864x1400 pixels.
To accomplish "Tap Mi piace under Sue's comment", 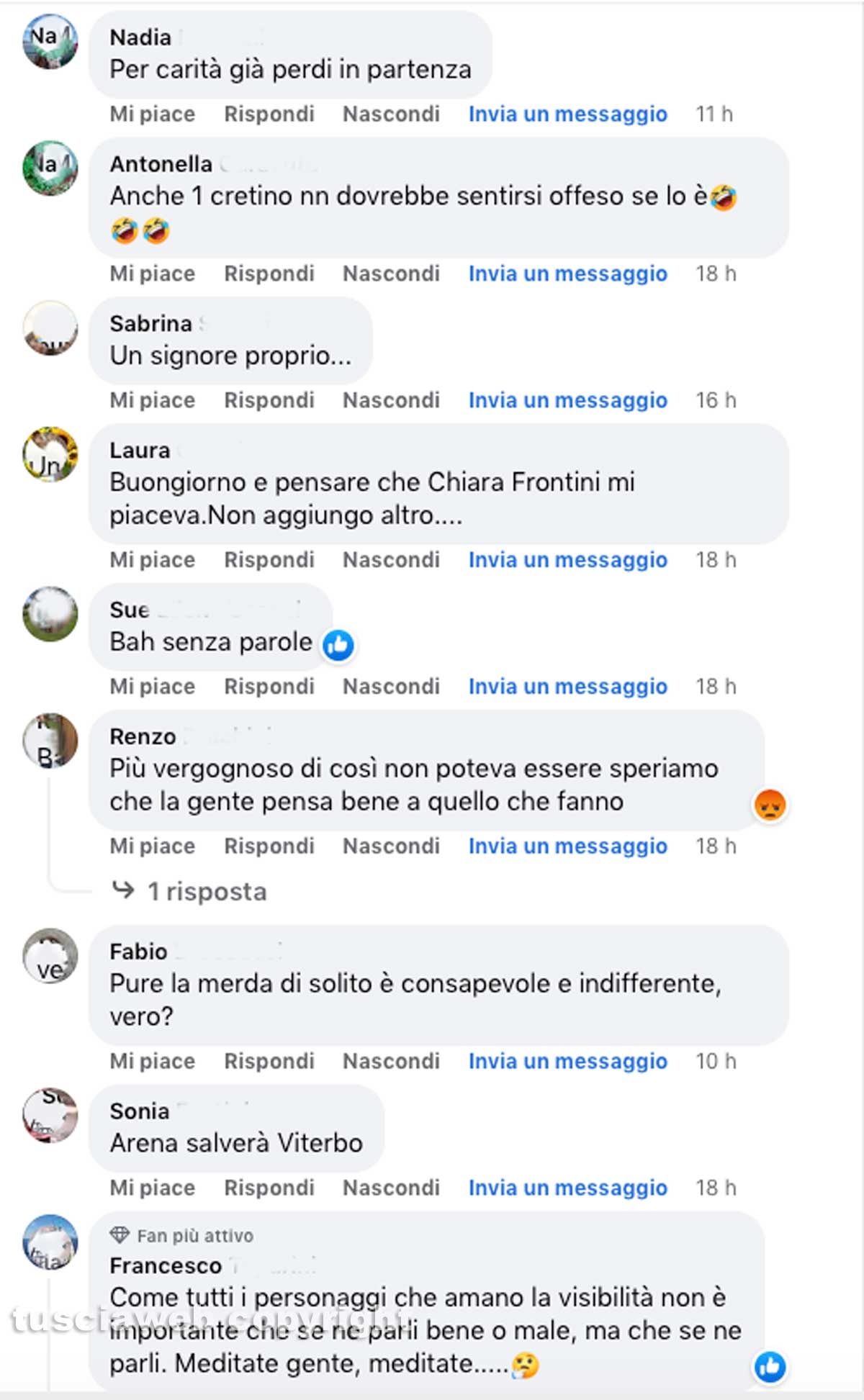I will [152, 687].
